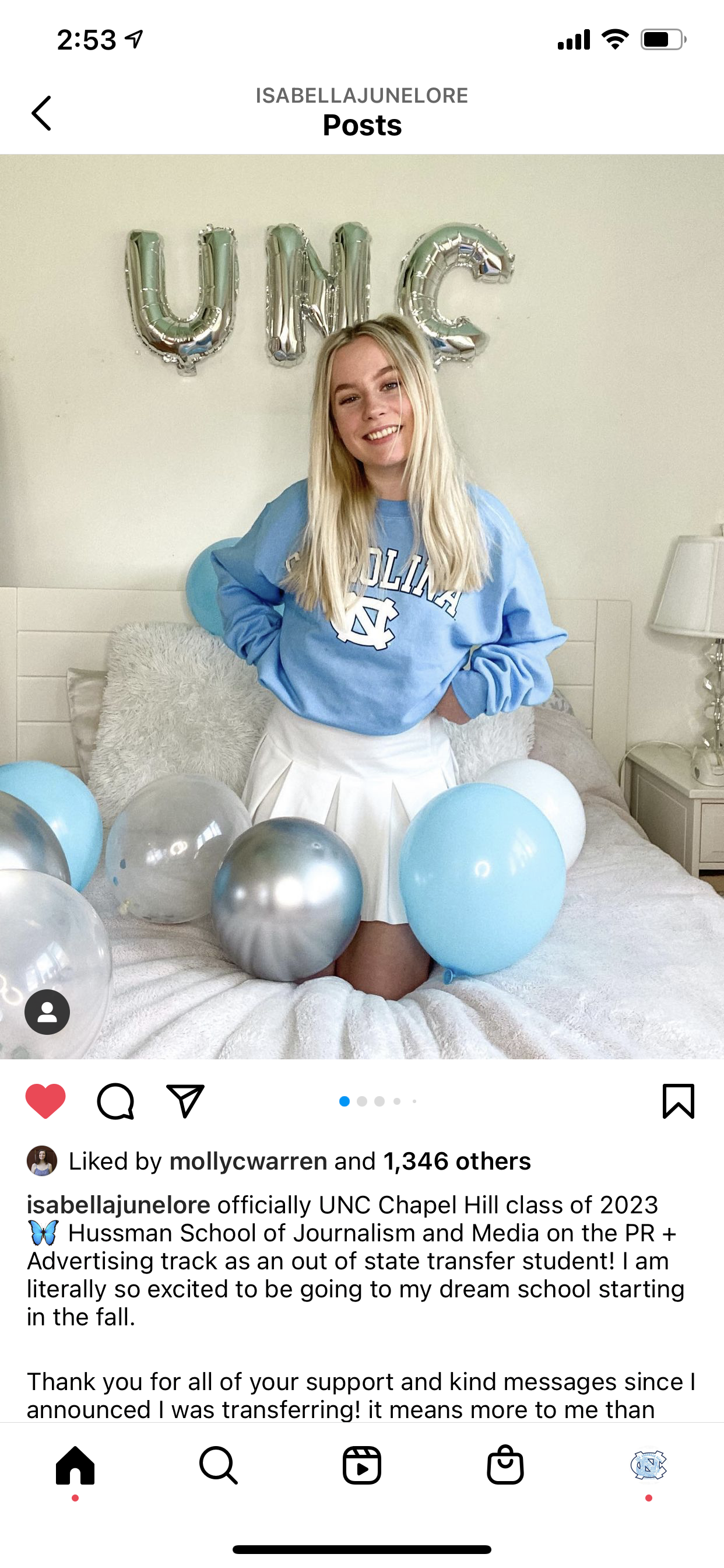Viewport: 724px width, 1568px height.
Task: Show tagged people in the photo
Action: coord(47,1012)
